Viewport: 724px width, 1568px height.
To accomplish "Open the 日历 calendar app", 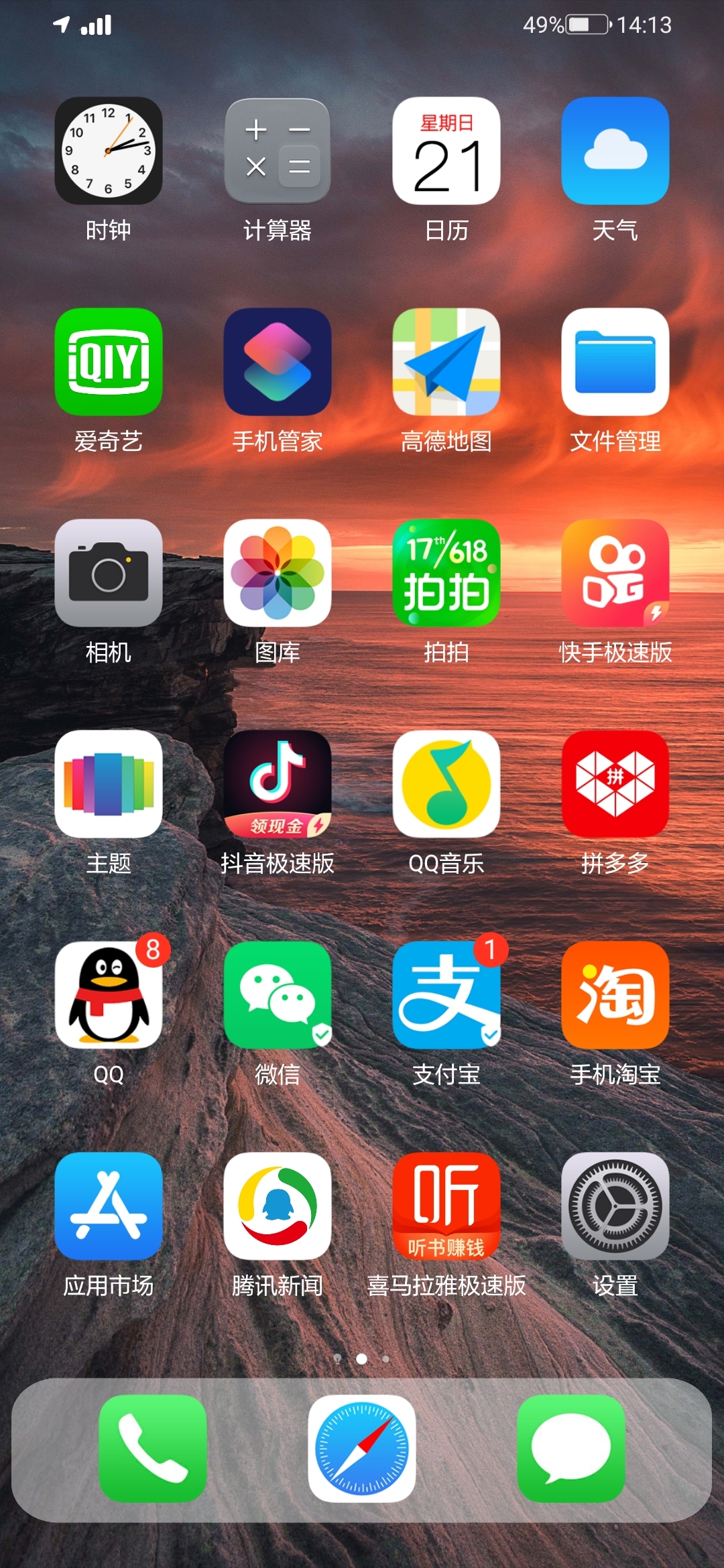I will coord(446,151).
